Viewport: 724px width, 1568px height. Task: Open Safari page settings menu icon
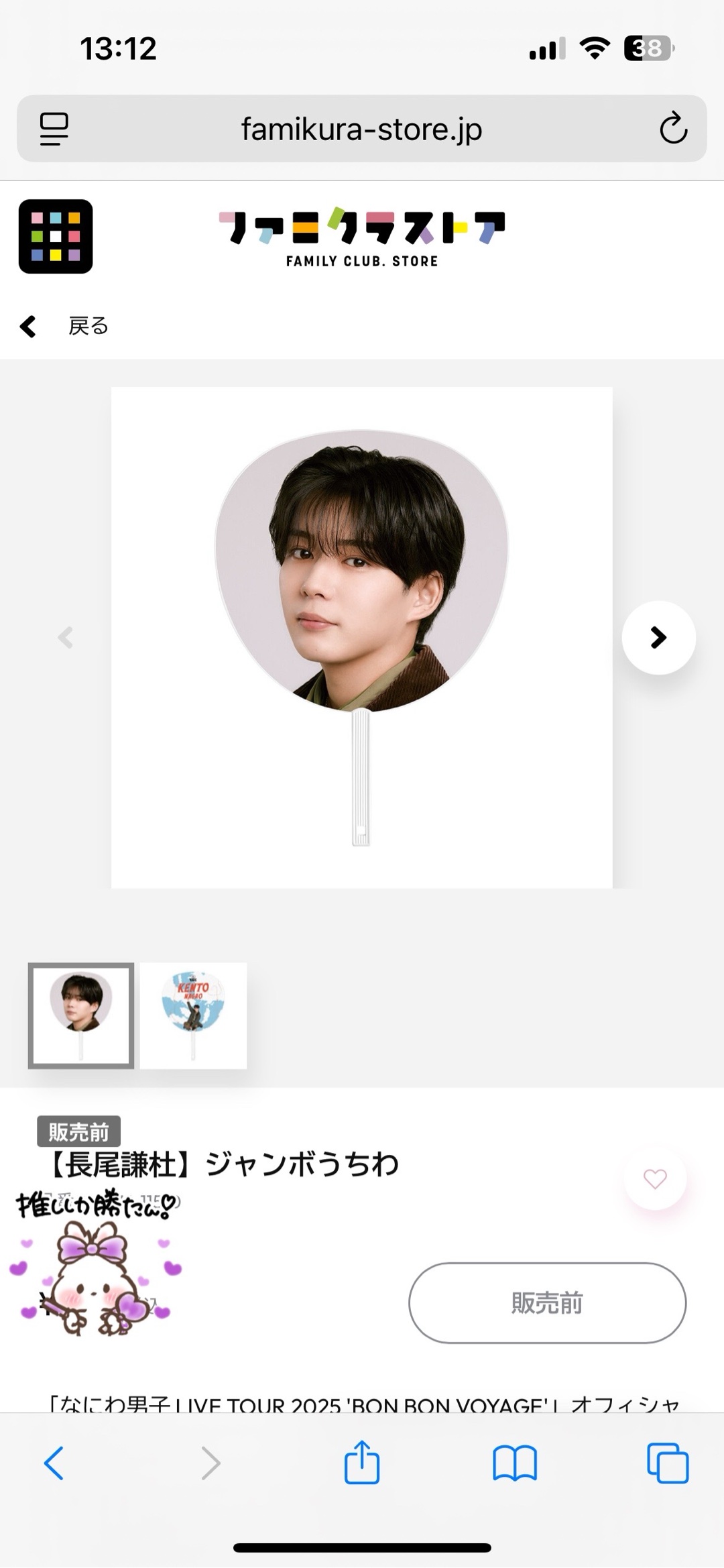tap(54, 129)
